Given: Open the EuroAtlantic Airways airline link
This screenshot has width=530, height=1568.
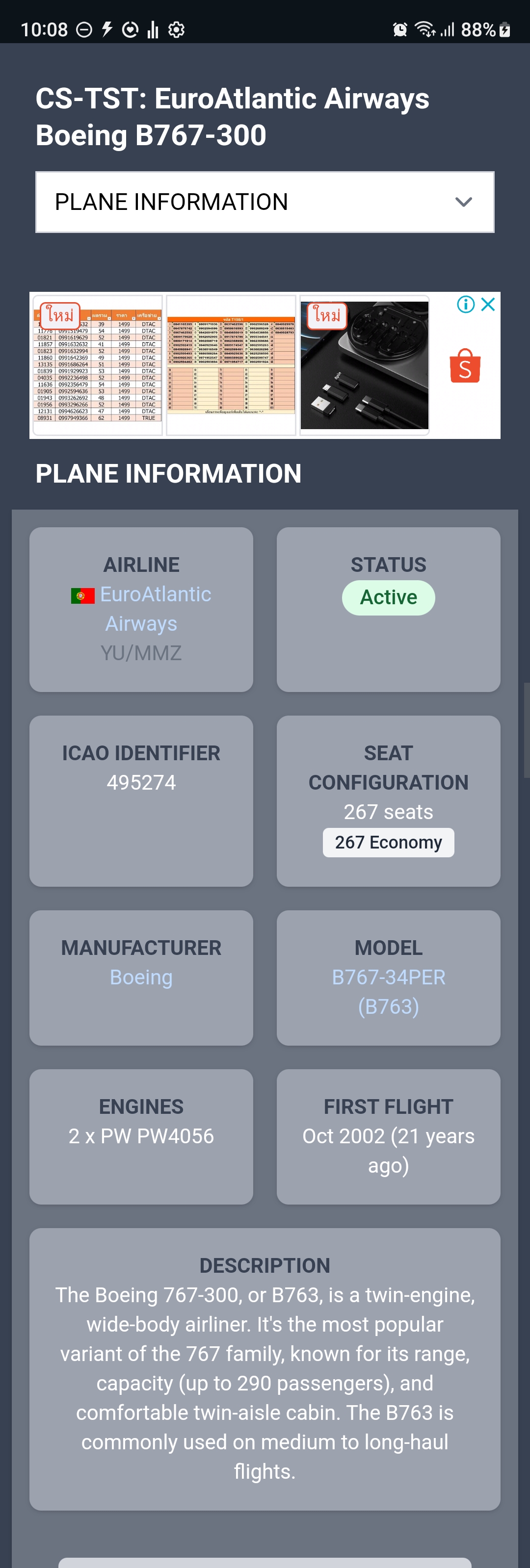Looking at the screenshot, I should coord(156,608).
